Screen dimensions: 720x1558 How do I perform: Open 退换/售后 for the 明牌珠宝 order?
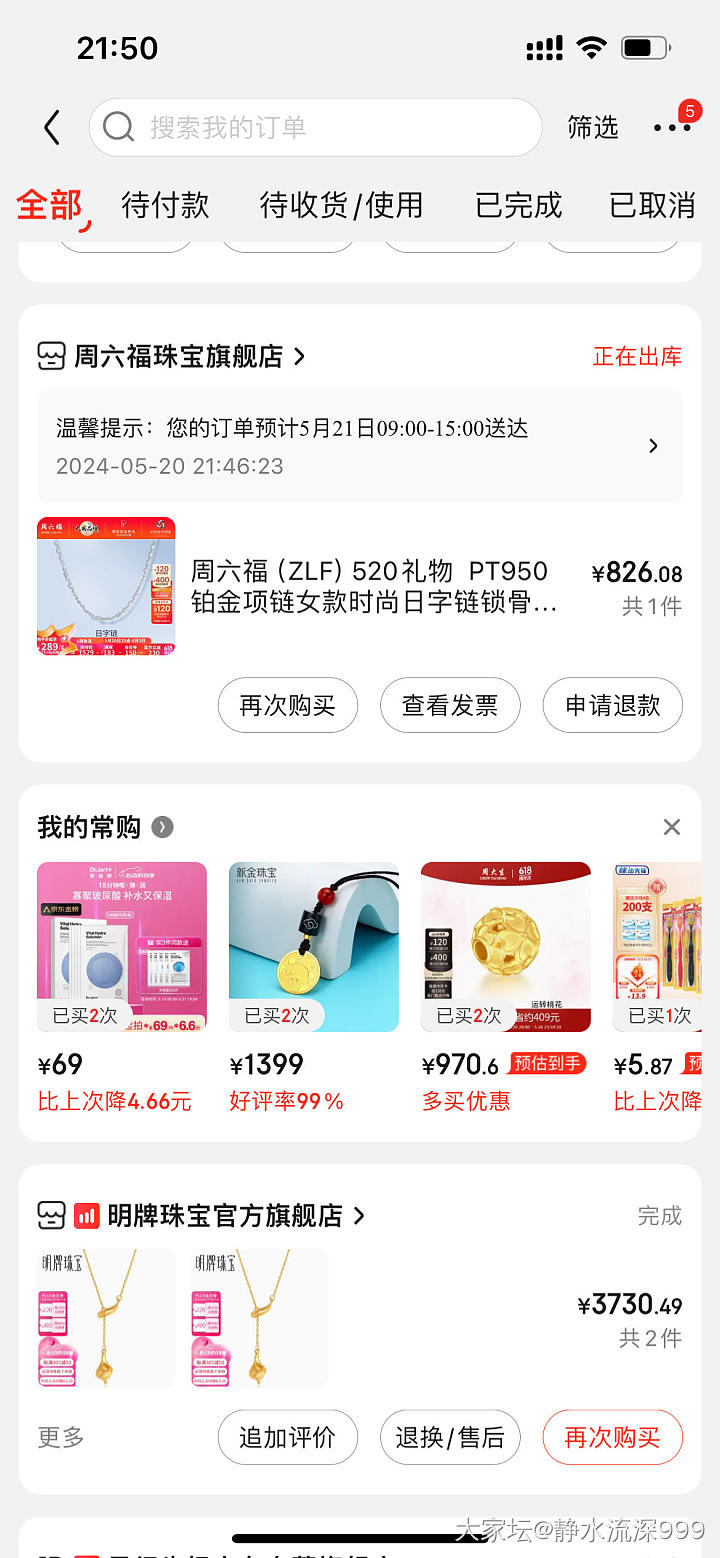tap(450, 1437)
